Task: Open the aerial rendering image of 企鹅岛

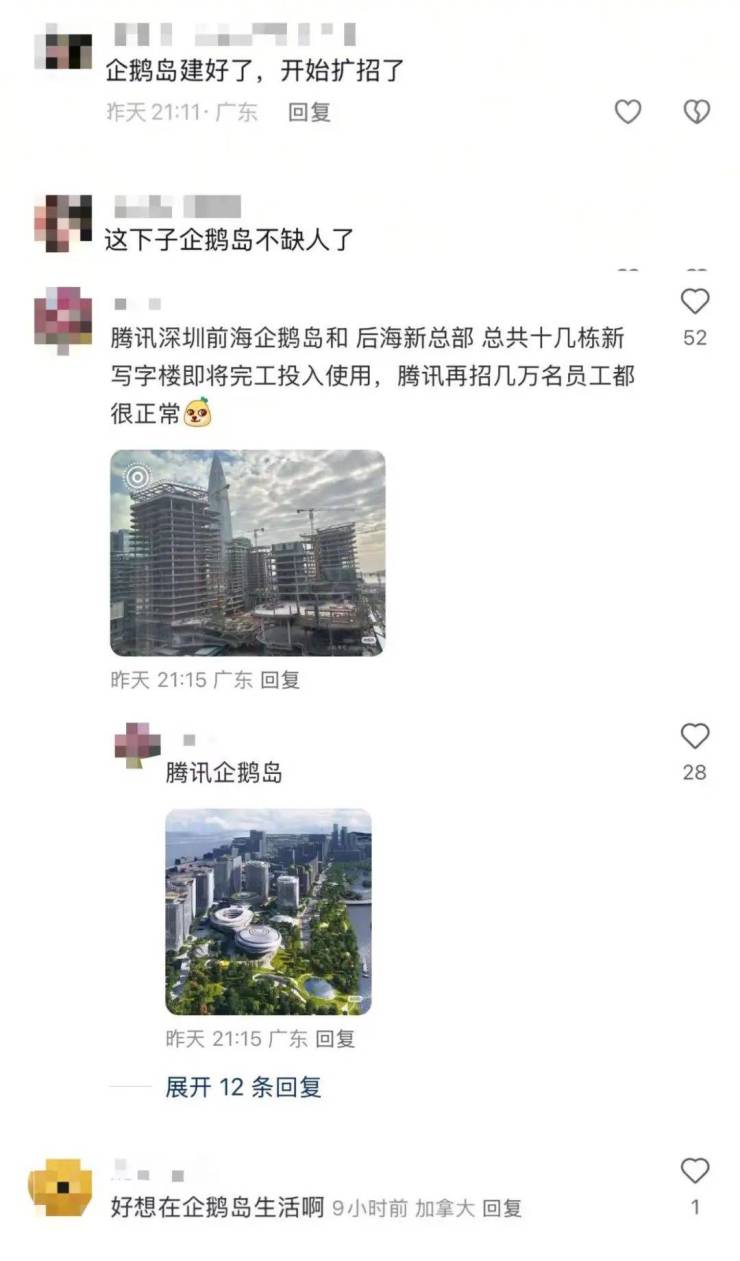Action: (x=268, y=911)
